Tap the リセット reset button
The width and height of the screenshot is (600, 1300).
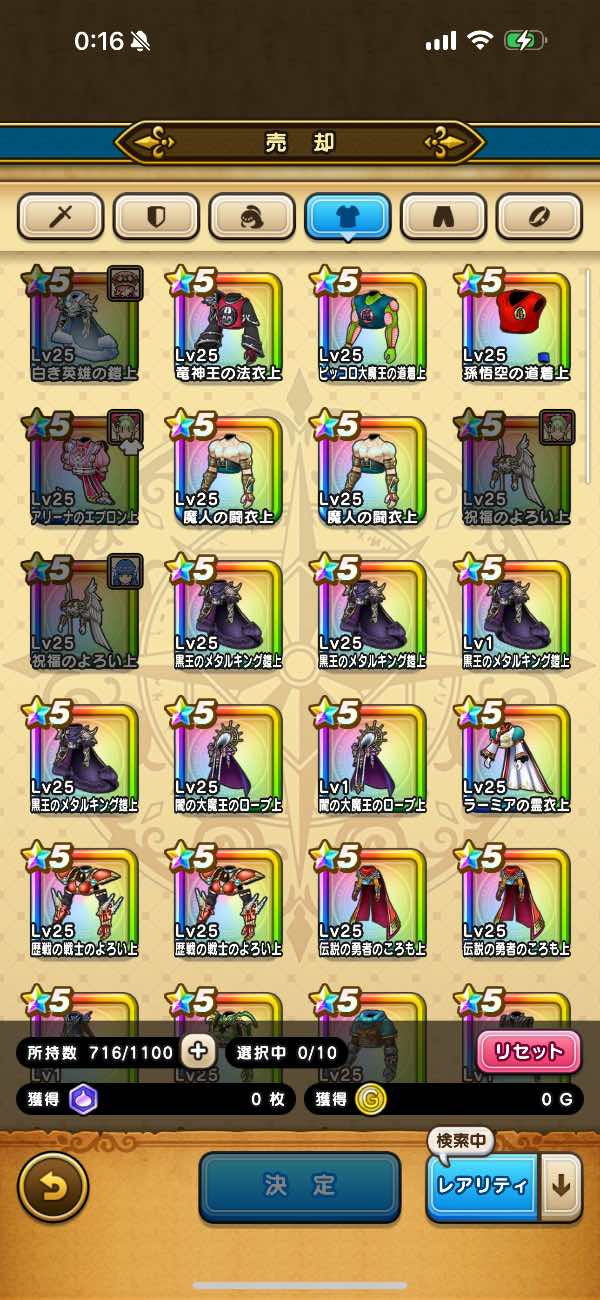tap(528, 1052)
